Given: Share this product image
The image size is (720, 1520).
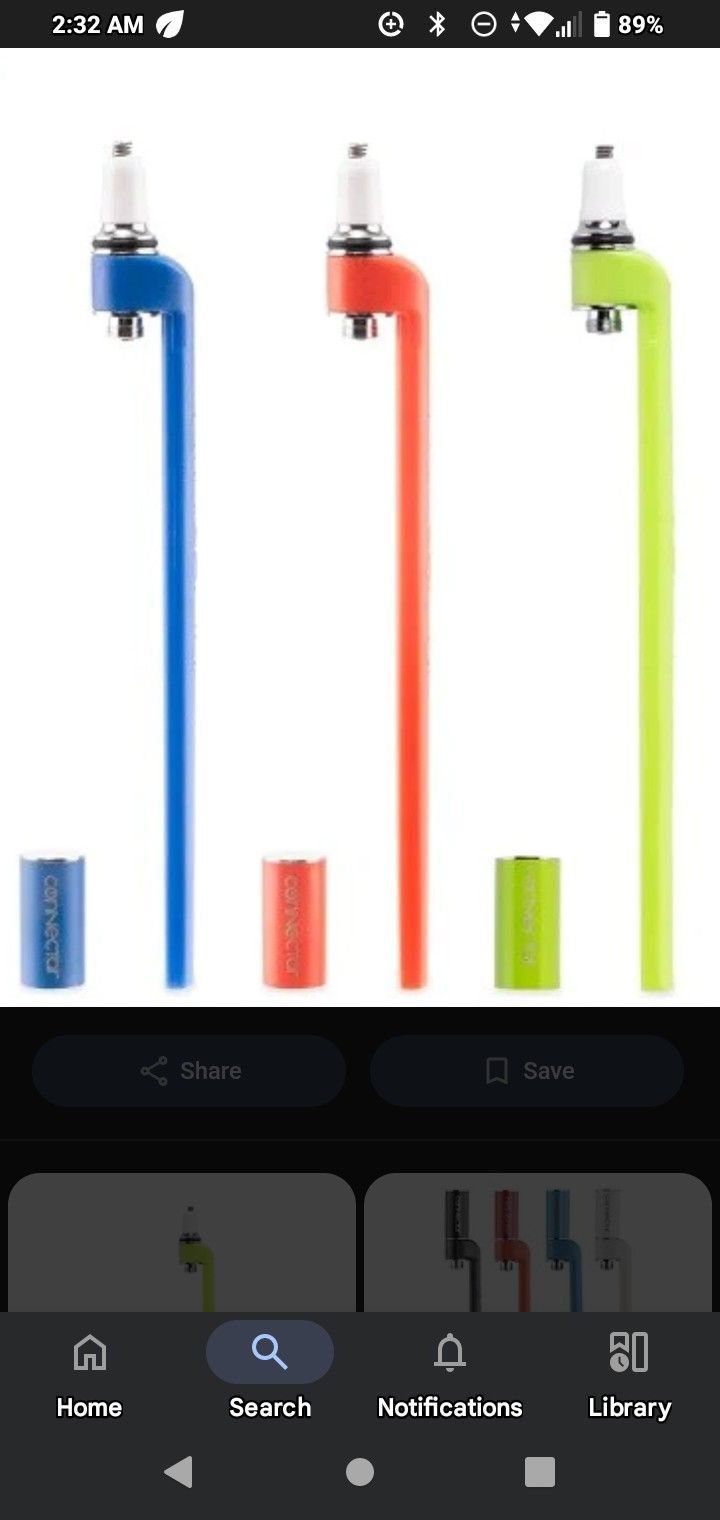Looking at the screenshot, I should [189, 1071].
